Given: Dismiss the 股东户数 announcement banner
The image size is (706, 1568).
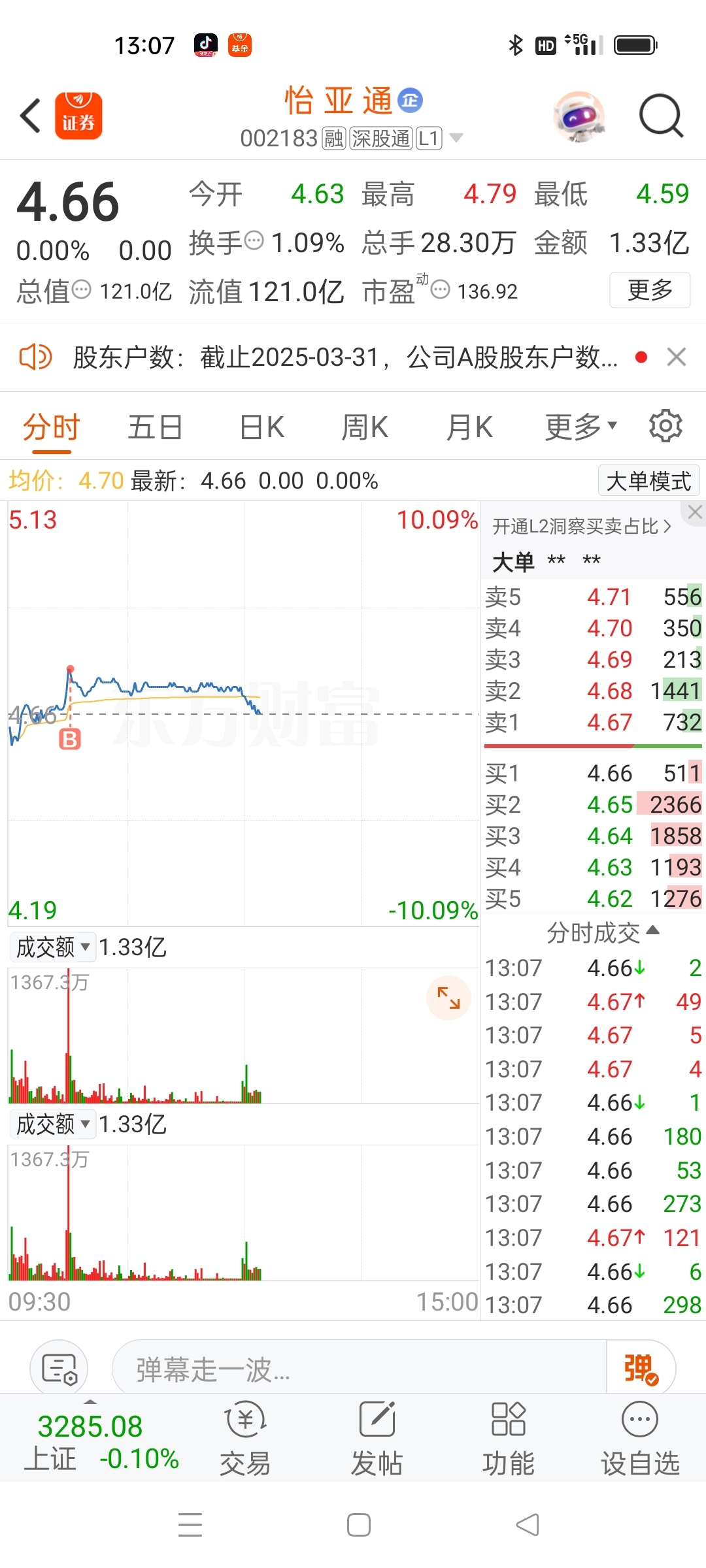Looking at the screenshot, I should [x=677, y=357].
